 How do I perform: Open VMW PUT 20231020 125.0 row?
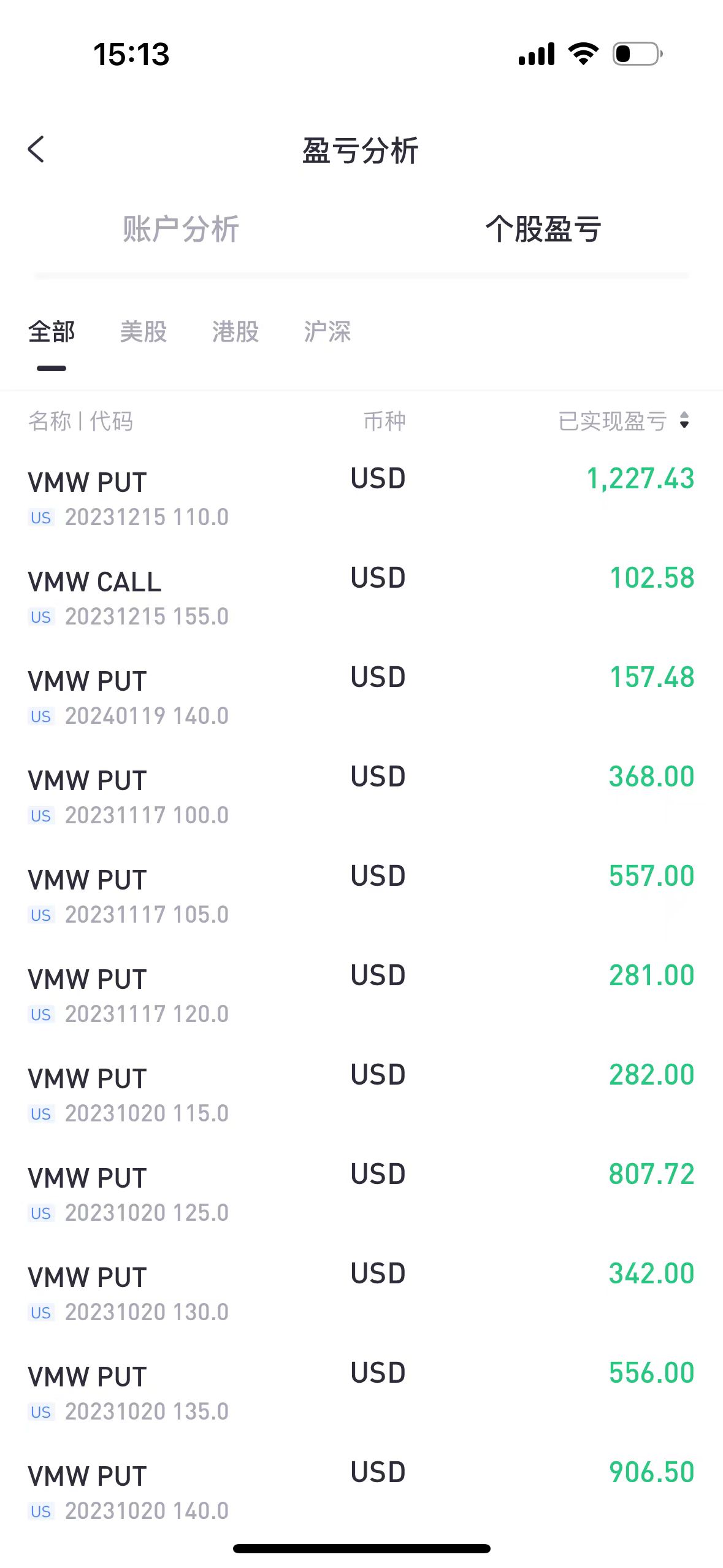[x=361, y=1193]
